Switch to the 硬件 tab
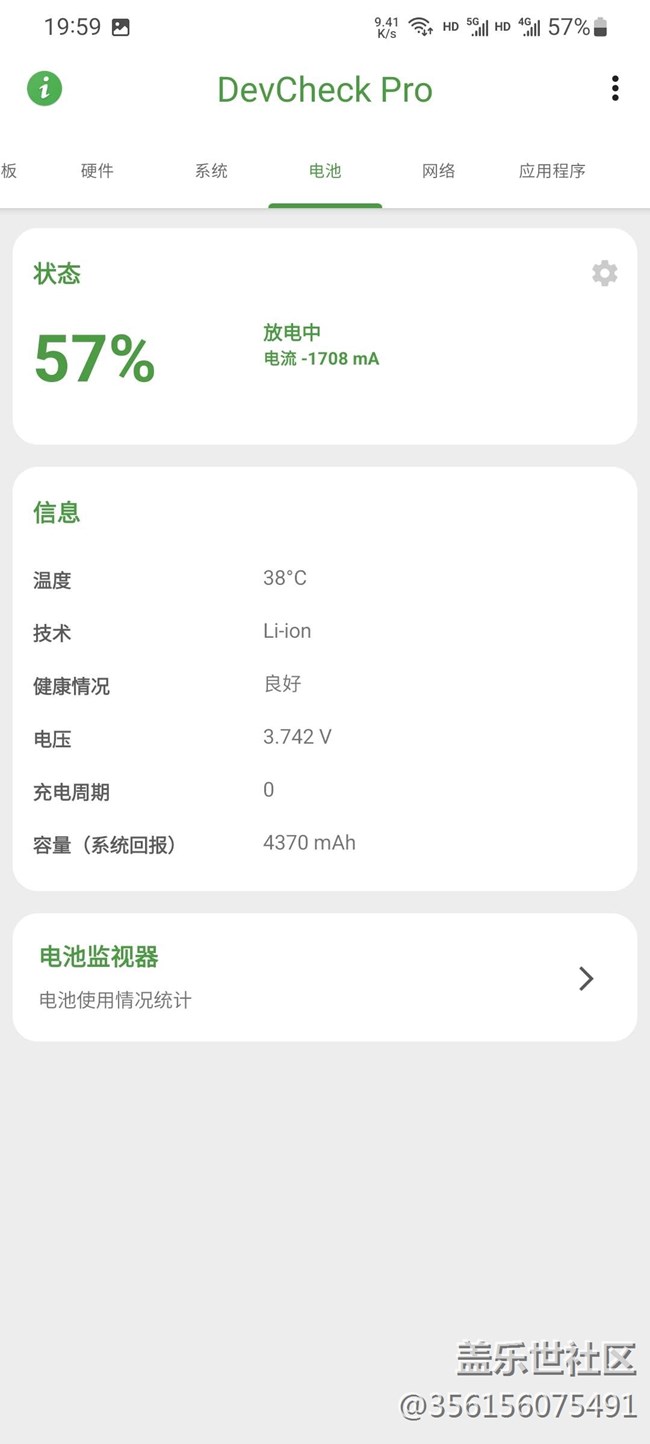650x1444 pixels. [x=97, y=171]
